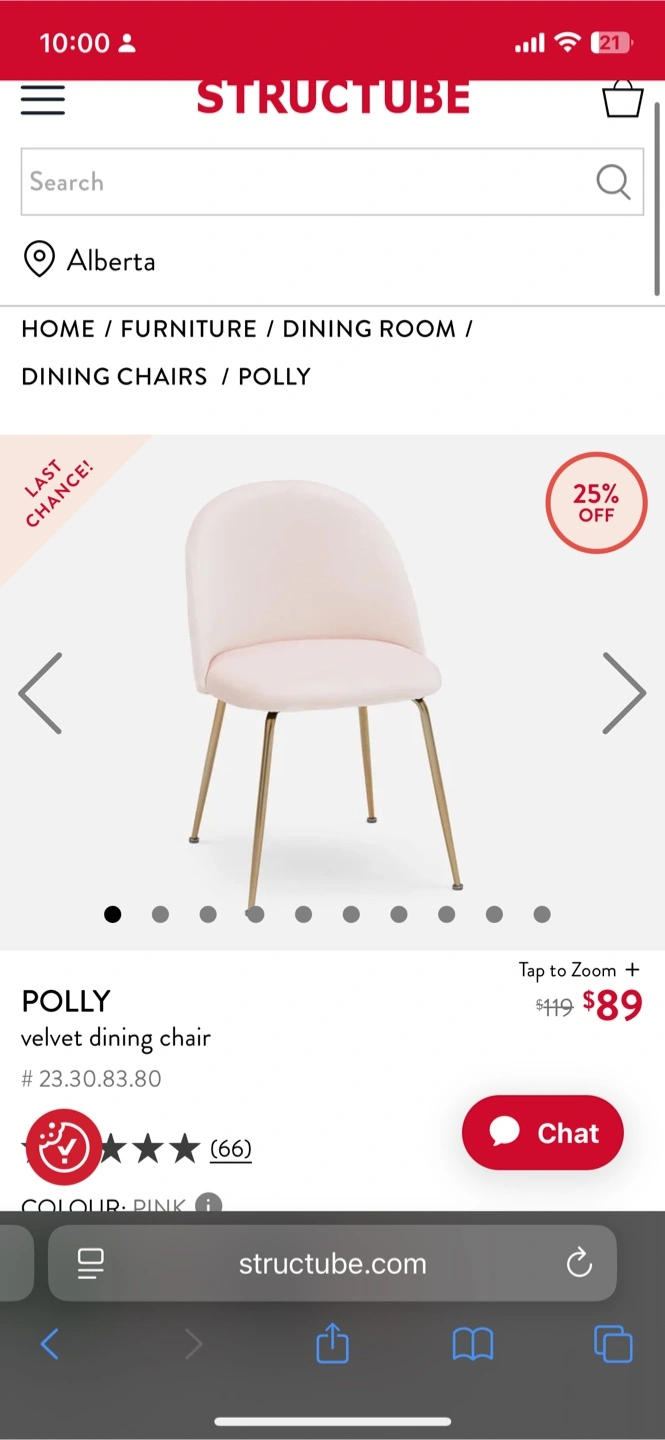
Task: Show previous product image arrow
Action: 41,693
